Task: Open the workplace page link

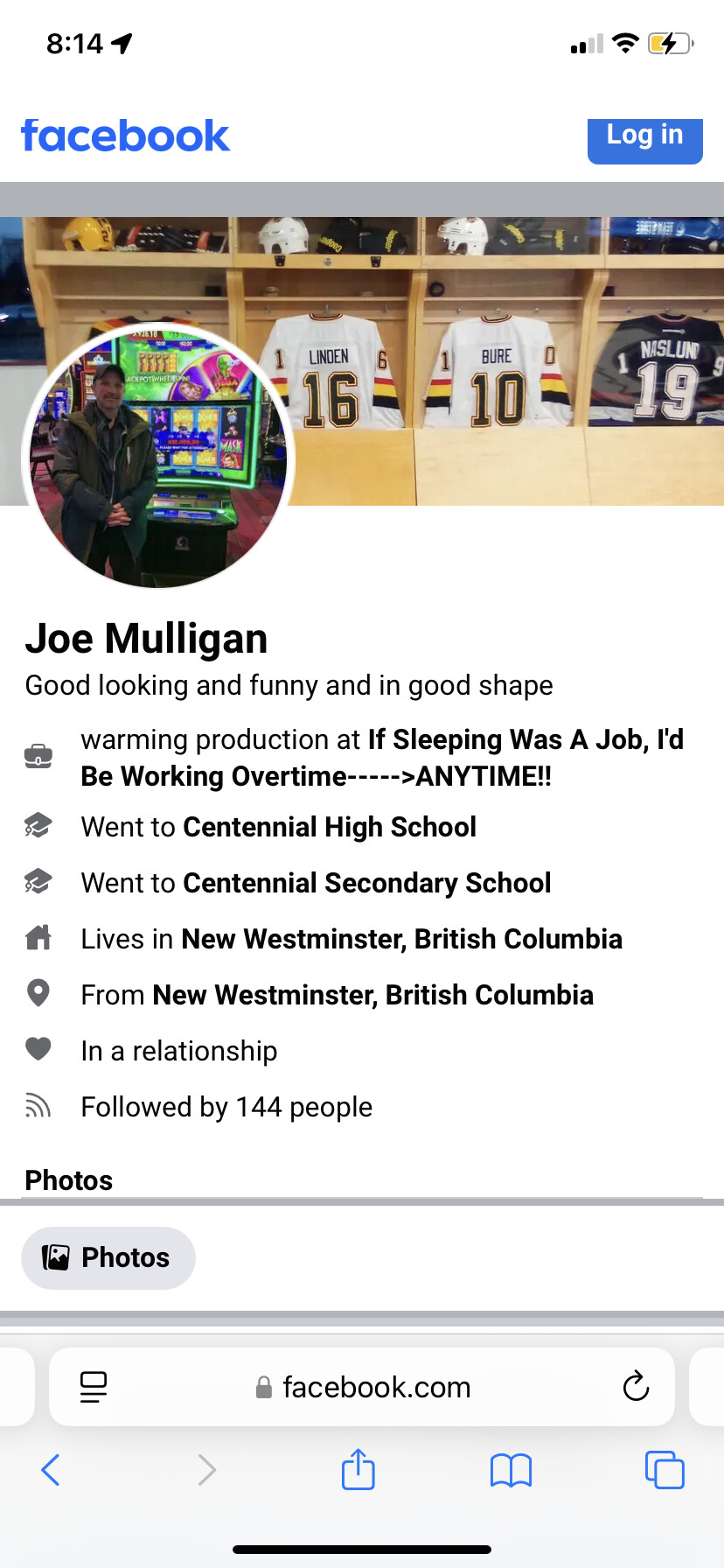Action: 381,758
